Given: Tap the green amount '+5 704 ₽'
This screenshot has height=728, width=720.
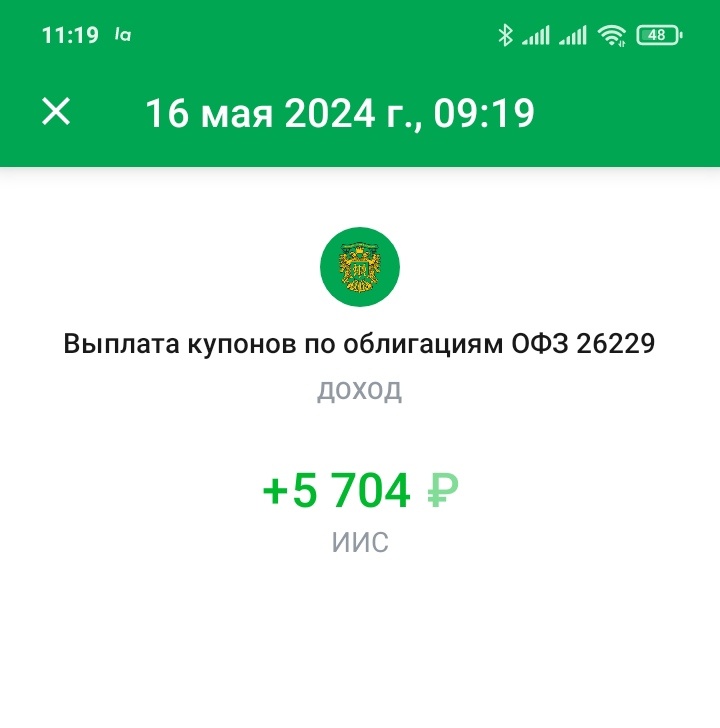Looking at the screenshot, I should [358, 488].
